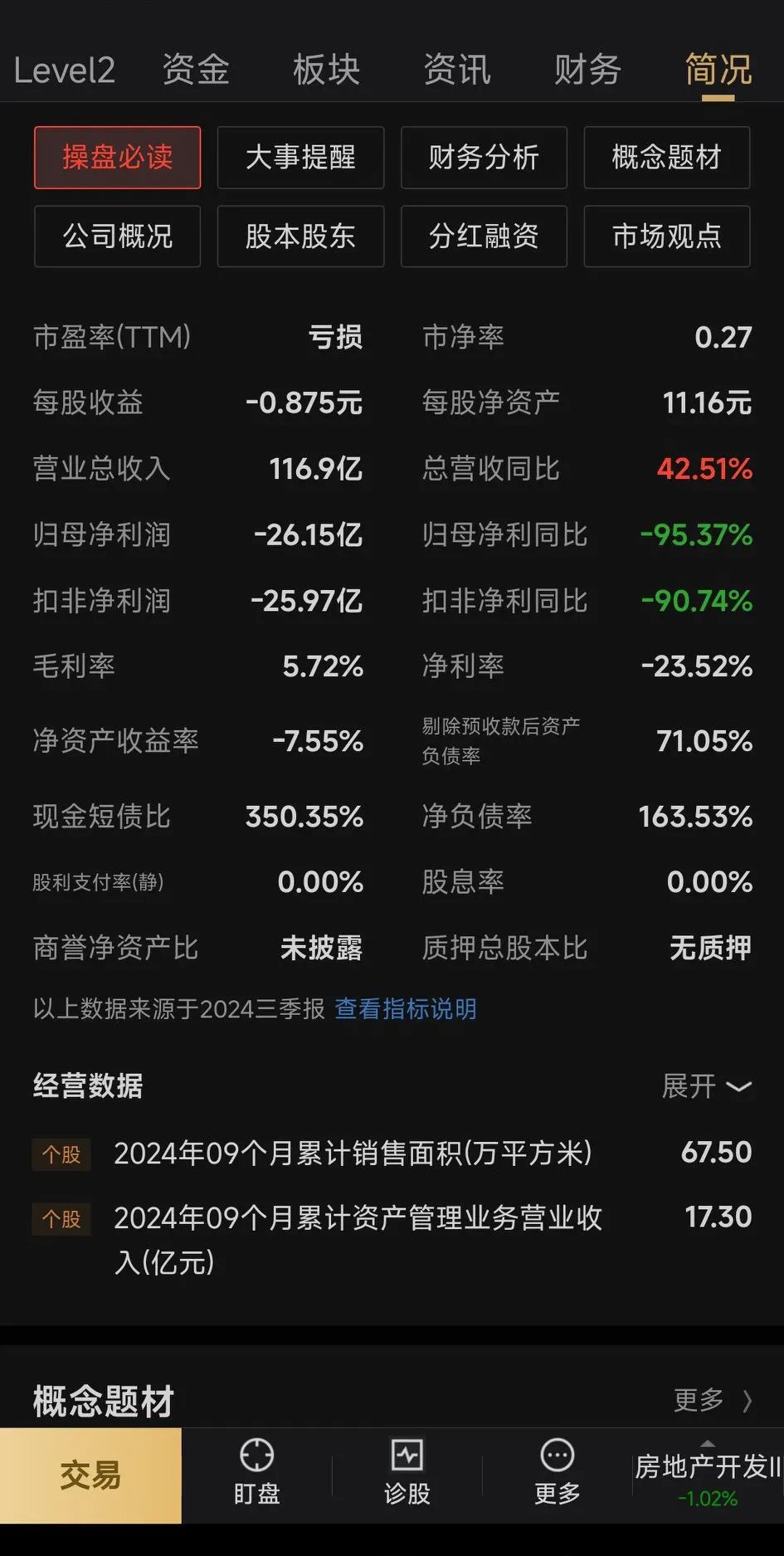The height and width of the screenshot is (1556, 784).
Task: Select the 交易 trade button
Action: coord(91,1476)
